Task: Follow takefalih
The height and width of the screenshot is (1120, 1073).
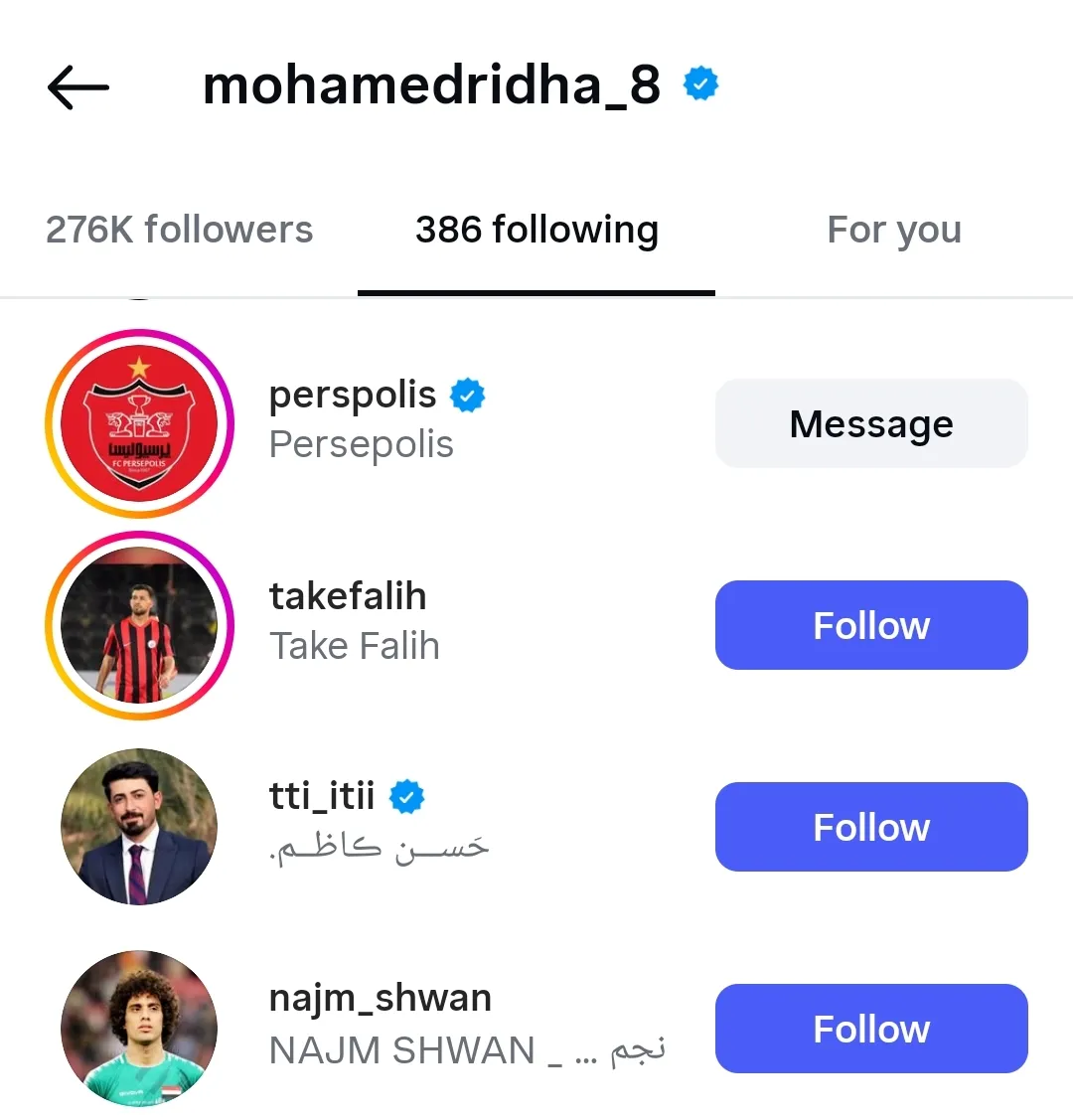Action: click(871, 625)
